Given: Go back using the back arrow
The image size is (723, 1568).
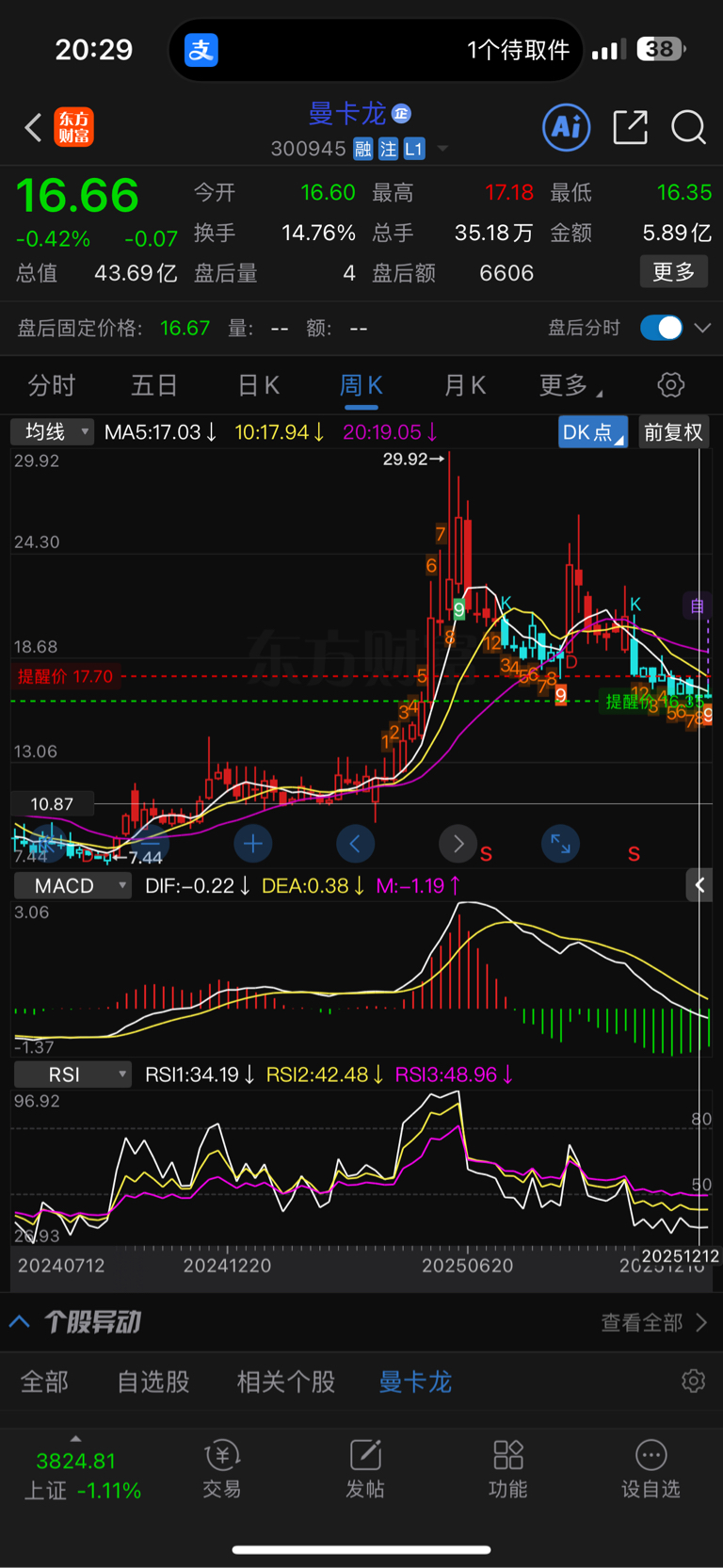Looking at the screenshot, I should pos(31,127).
